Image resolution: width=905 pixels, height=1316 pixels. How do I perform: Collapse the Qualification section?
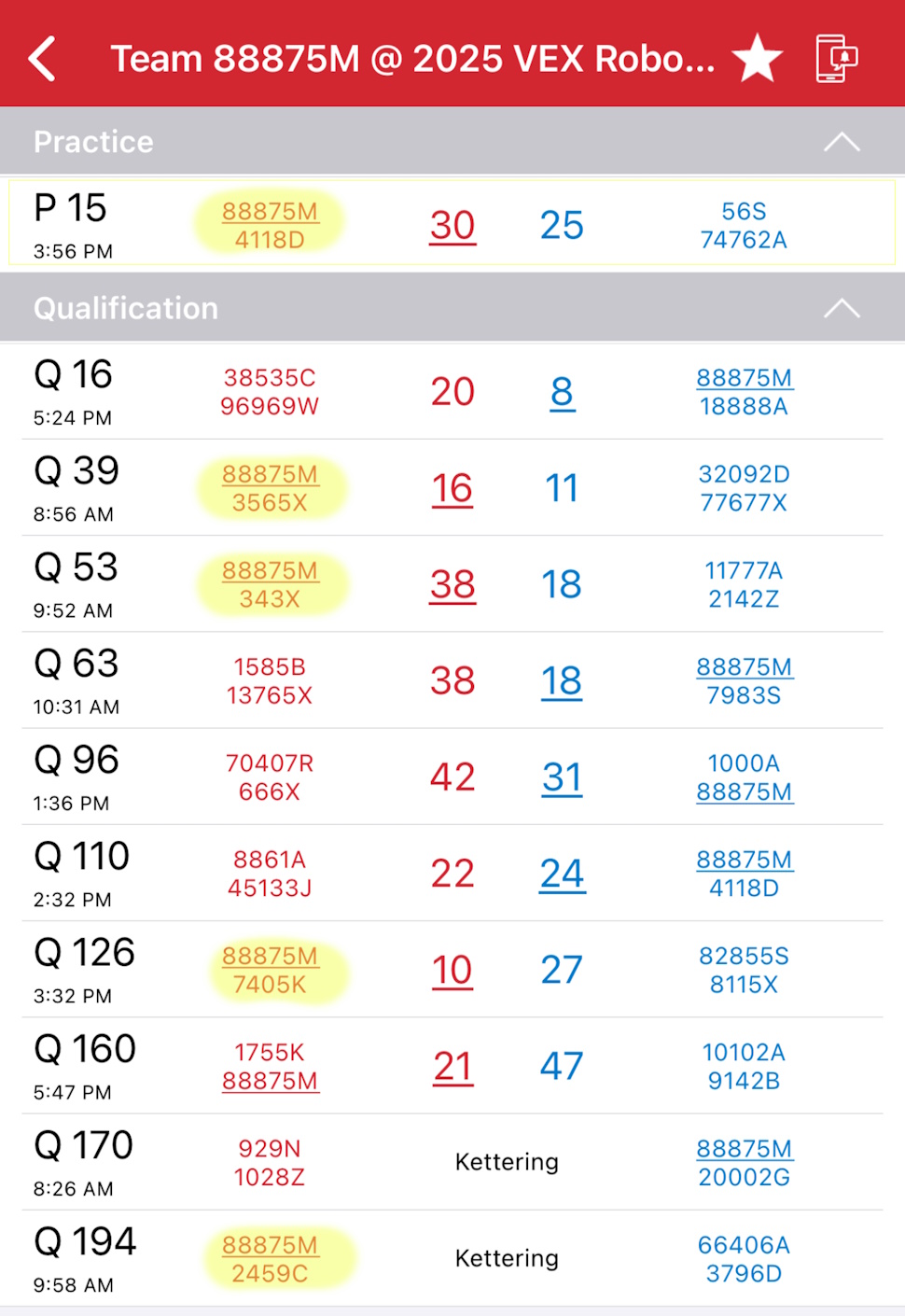tap(842, 308)
